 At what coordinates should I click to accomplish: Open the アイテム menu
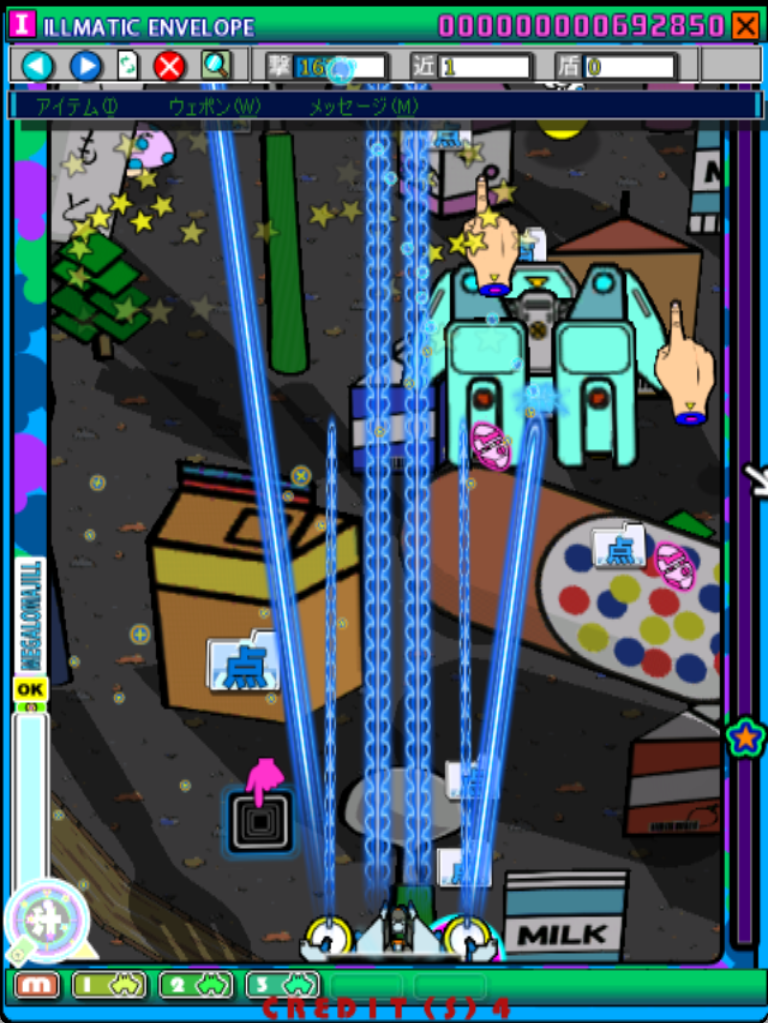click(78, 106)
